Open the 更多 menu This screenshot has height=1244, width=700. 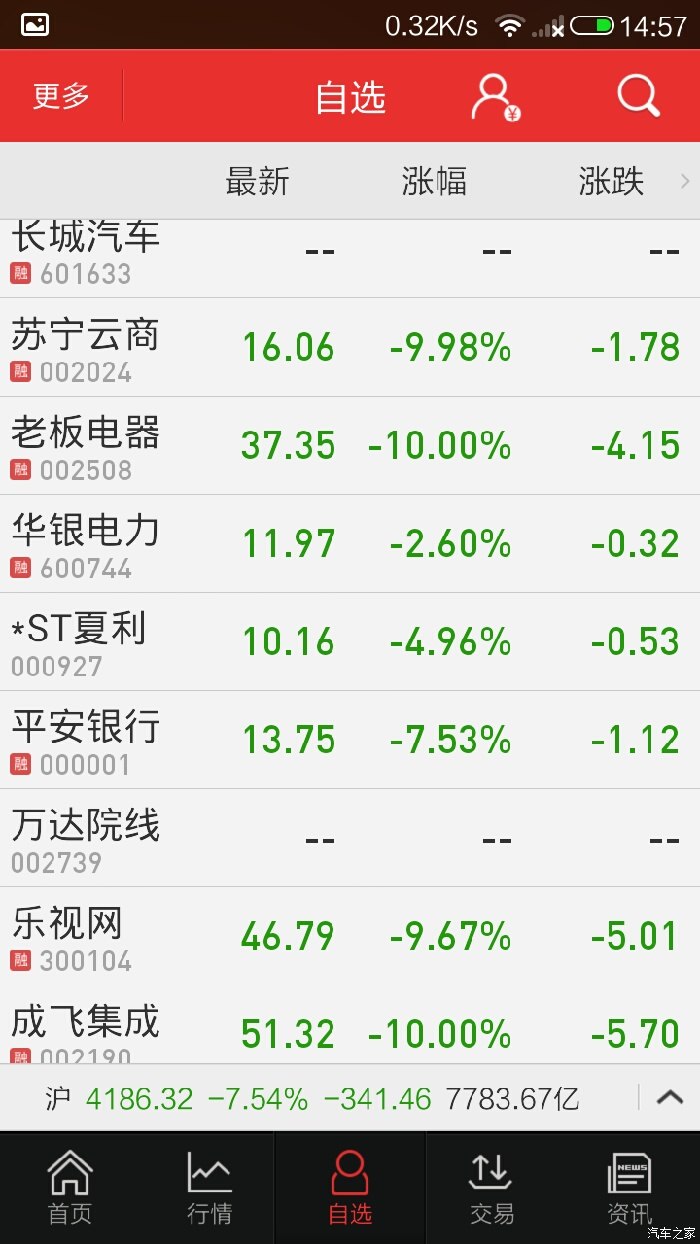coord(61,96)
